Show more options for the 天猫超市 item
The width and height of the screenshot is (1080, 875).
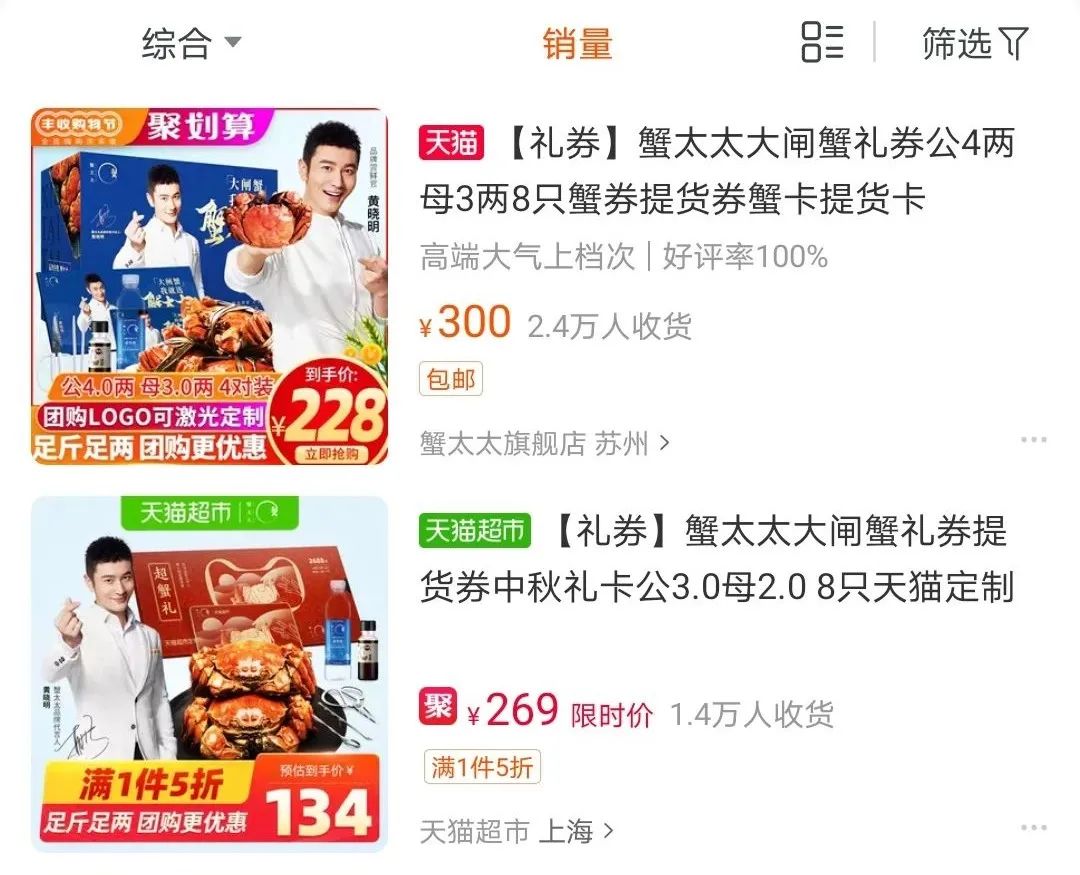tap(1033, 828)
